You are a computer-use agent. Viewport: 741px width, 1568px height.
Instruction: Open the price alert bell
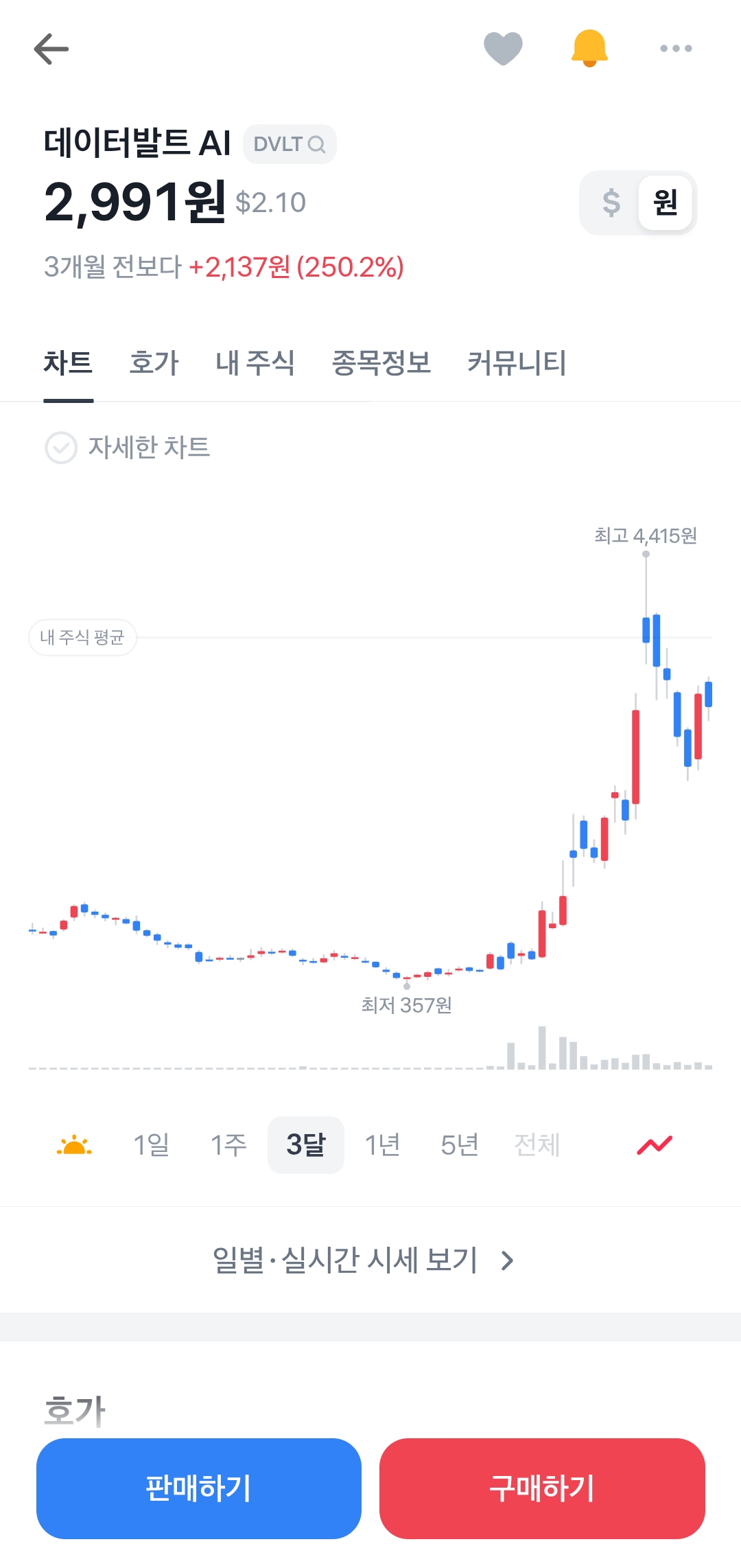click(x=589, y=49)
